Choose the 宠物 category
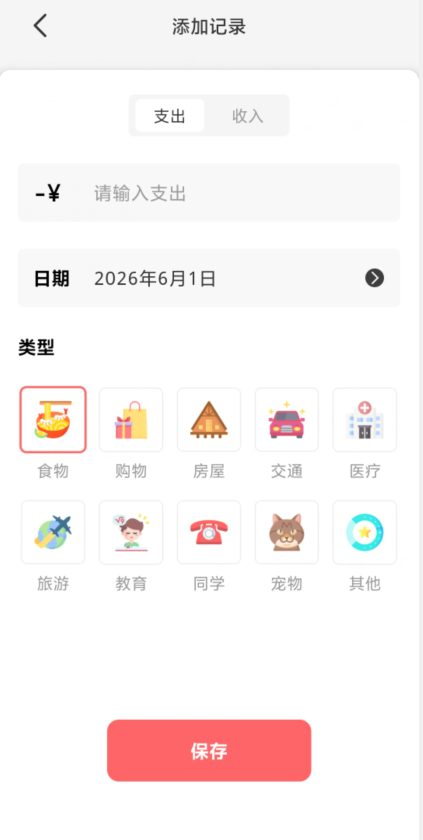The image size is (423, 840). click(x=287, y=532)
